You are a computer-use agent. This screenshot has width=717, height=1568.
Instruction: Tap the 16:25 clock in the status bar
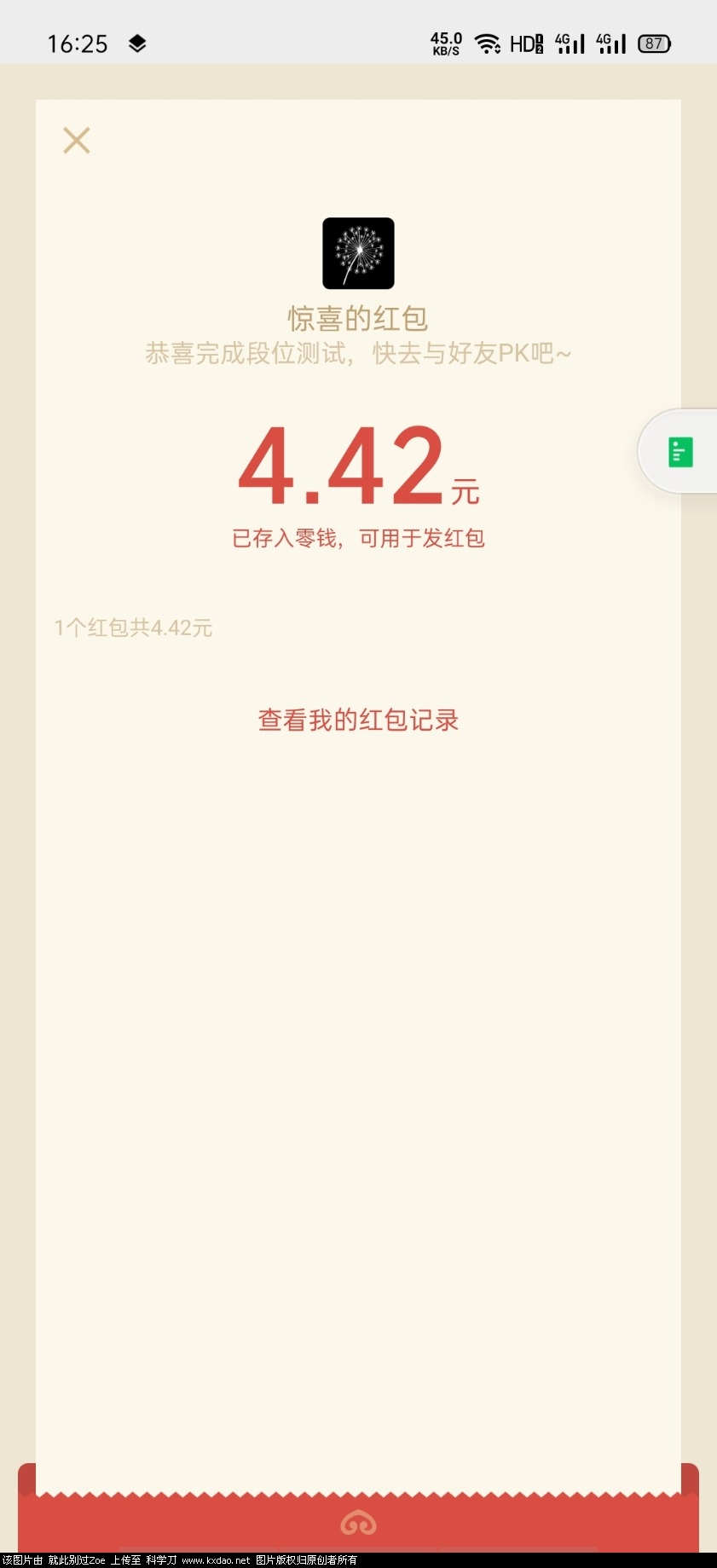point(78,43)
